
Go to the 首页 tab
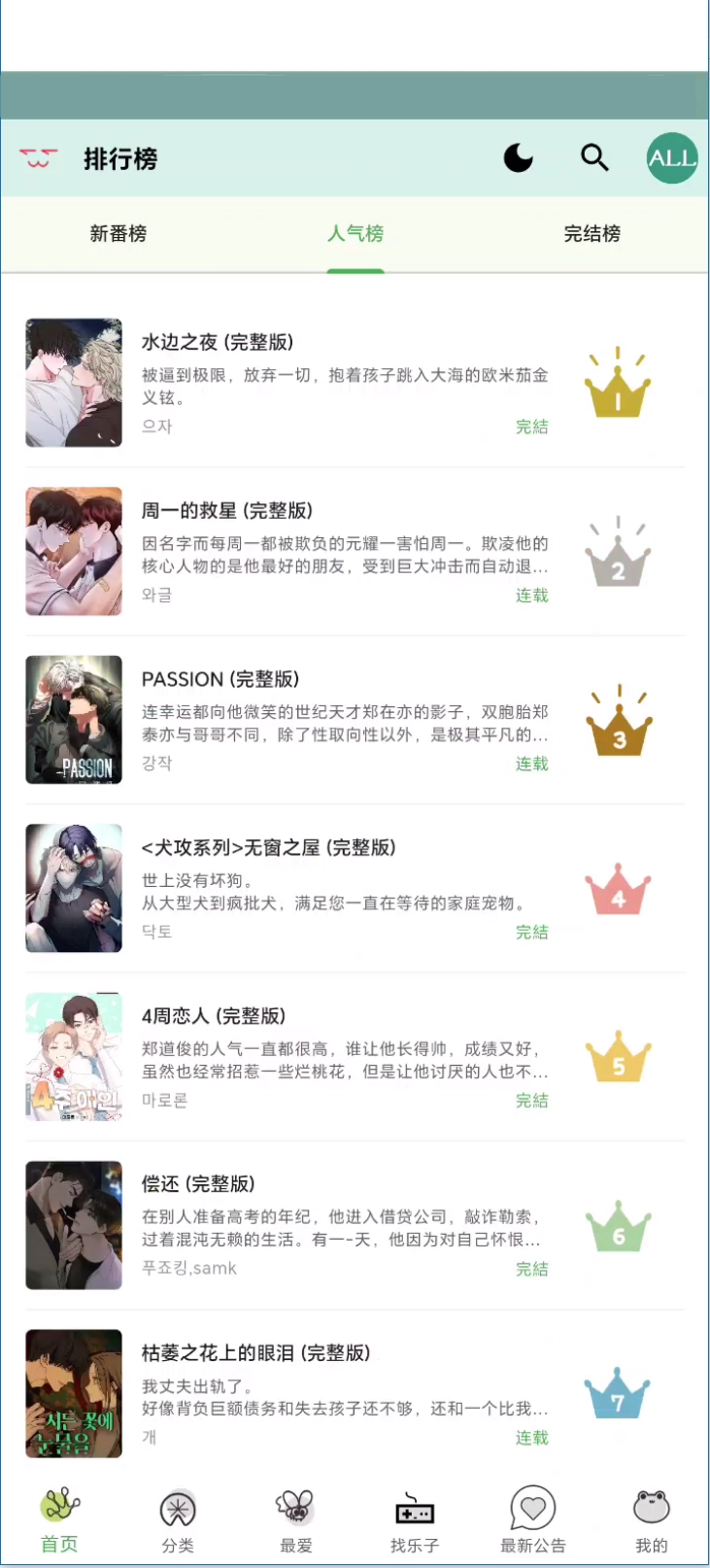click(x=59, y=1520)
